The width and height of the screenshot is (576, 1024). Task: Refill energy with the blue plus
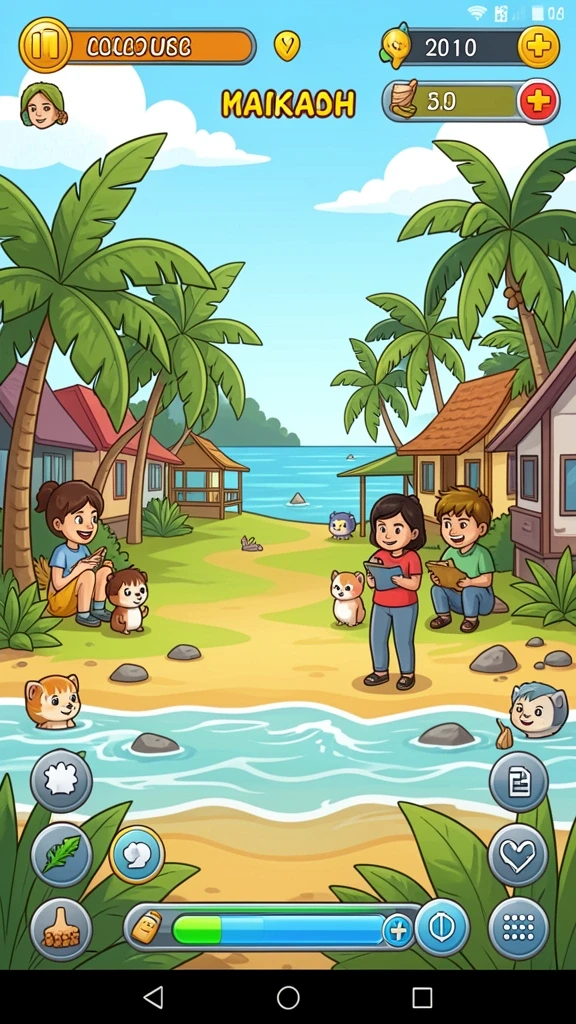(x=398, y=929)
